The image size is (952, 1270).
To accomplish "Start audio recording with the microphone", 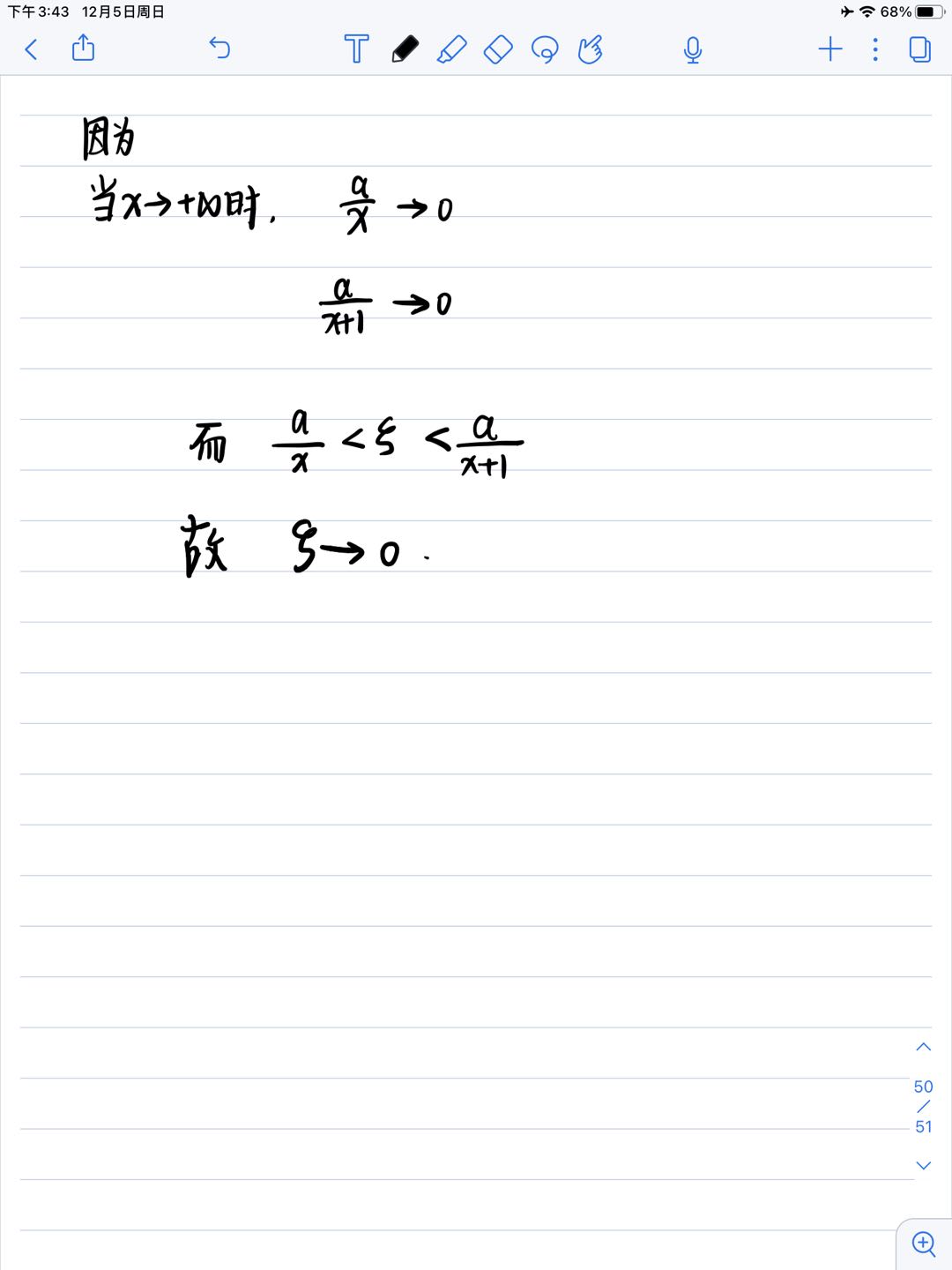I will pos(693,50).
